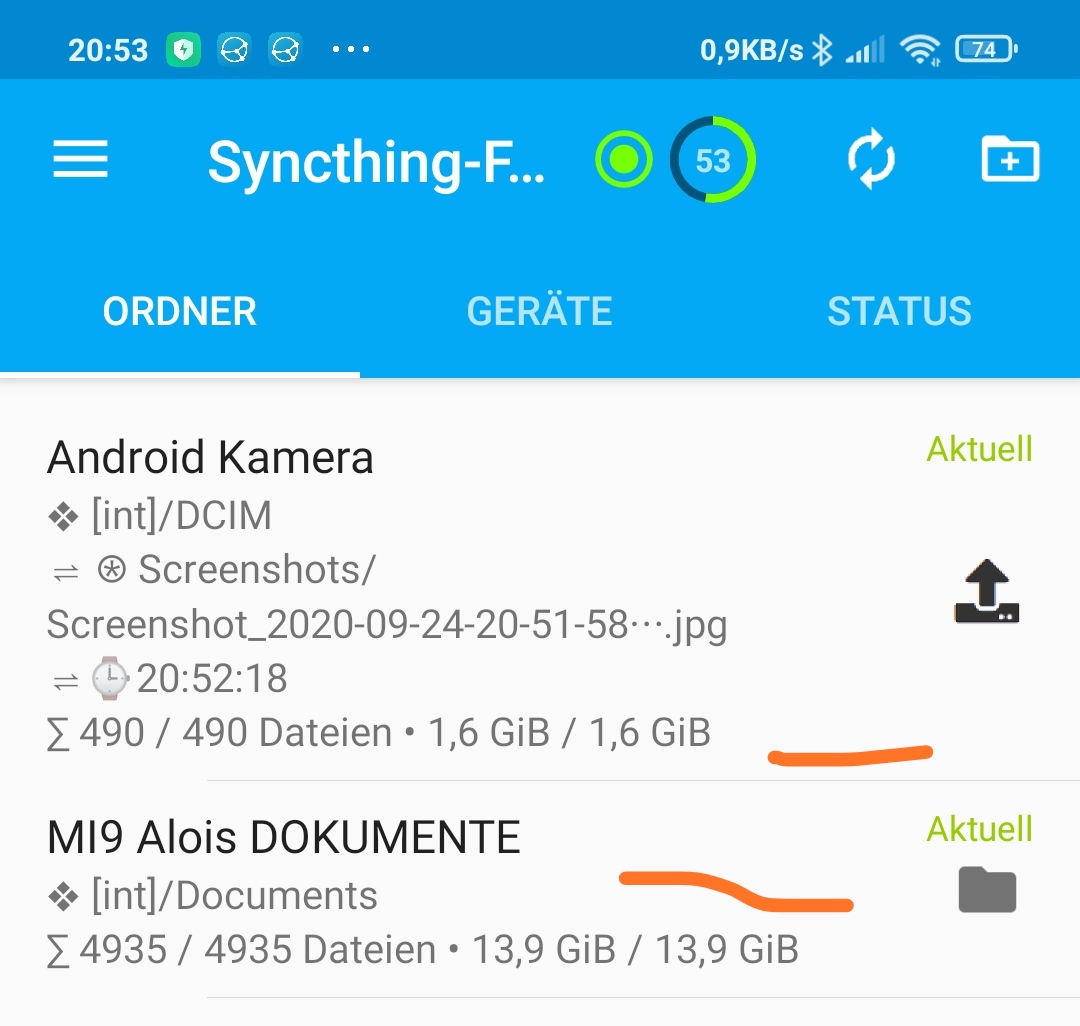This screenshot has width=1080, height=1026.
Task: Switch to the Status tab
Action: (x=898, y=311)
